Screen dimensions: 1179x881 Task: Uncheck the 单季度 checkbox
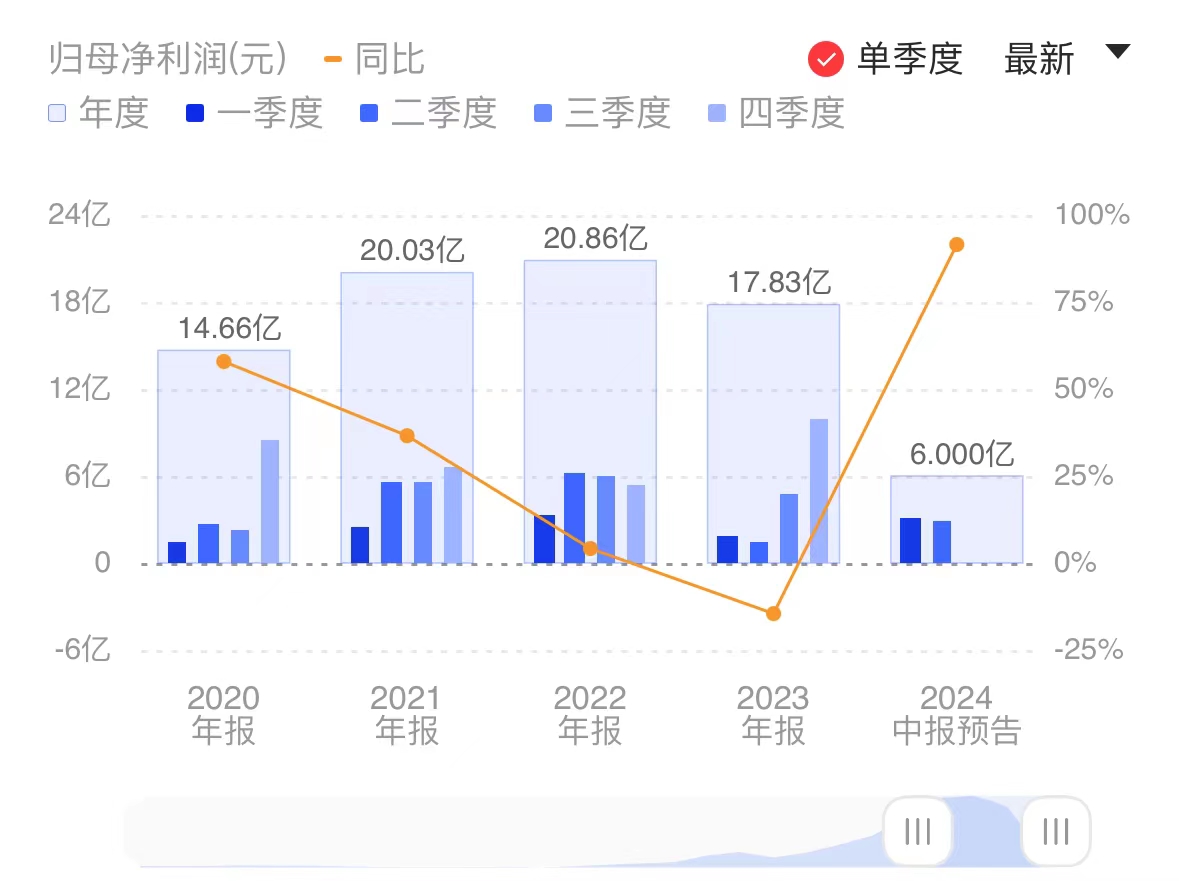click(x=826, y=60)
